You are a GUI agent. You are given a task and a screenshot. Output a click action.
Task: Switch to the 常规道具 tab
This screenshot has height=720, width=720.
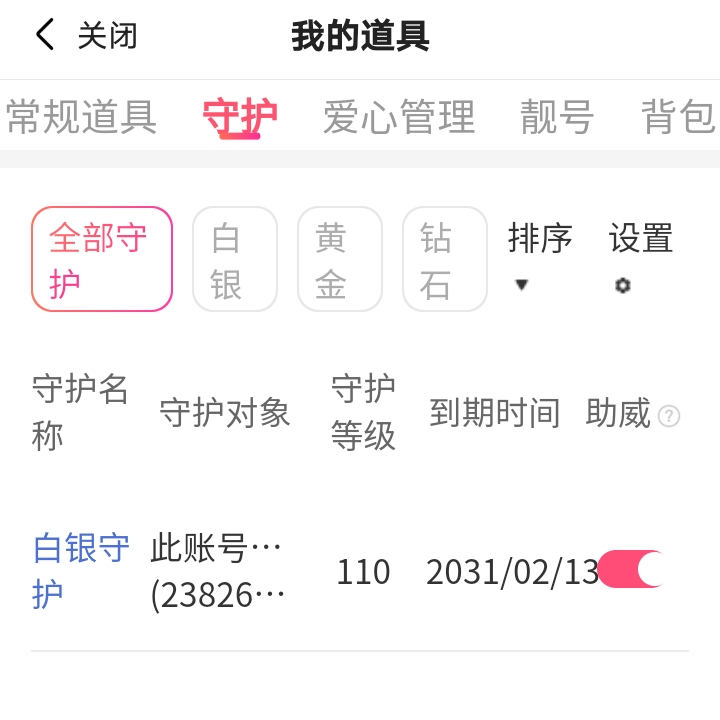click(82, 117)
